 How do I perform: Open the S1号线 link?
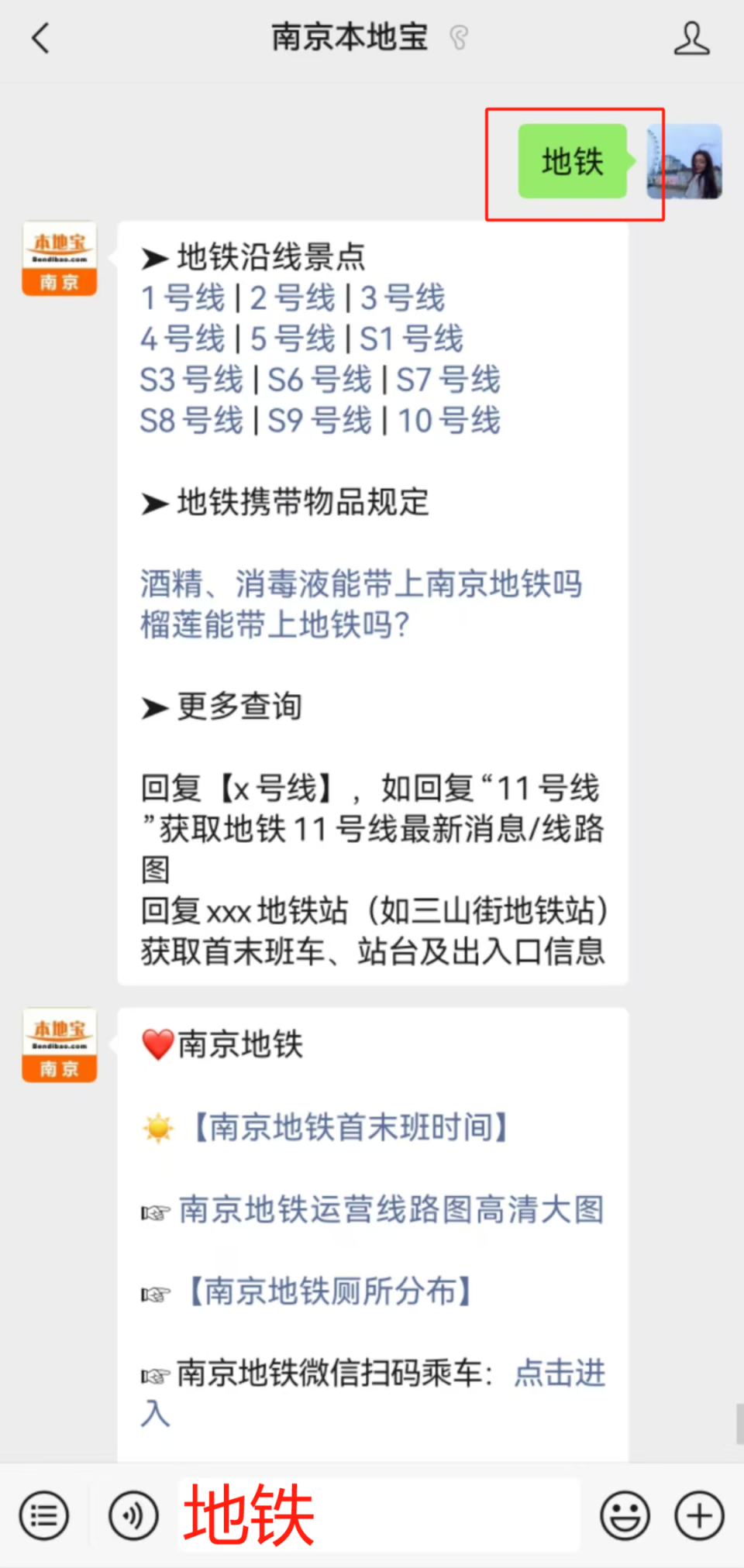pyautogui.click(x=412, y=339)
